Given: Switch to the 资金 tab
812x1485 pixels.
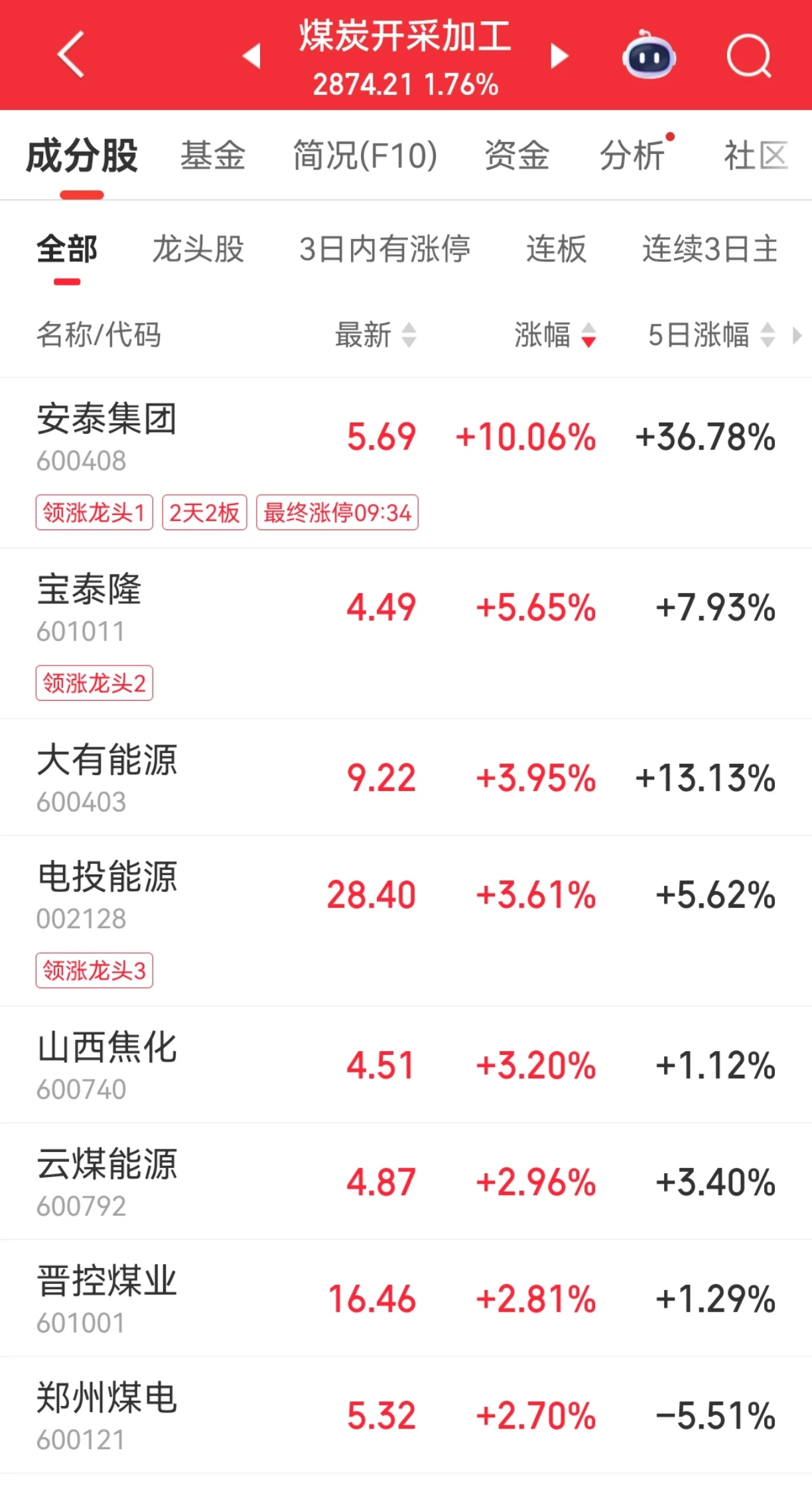Looking at the screenshot, I should (517, 156).
